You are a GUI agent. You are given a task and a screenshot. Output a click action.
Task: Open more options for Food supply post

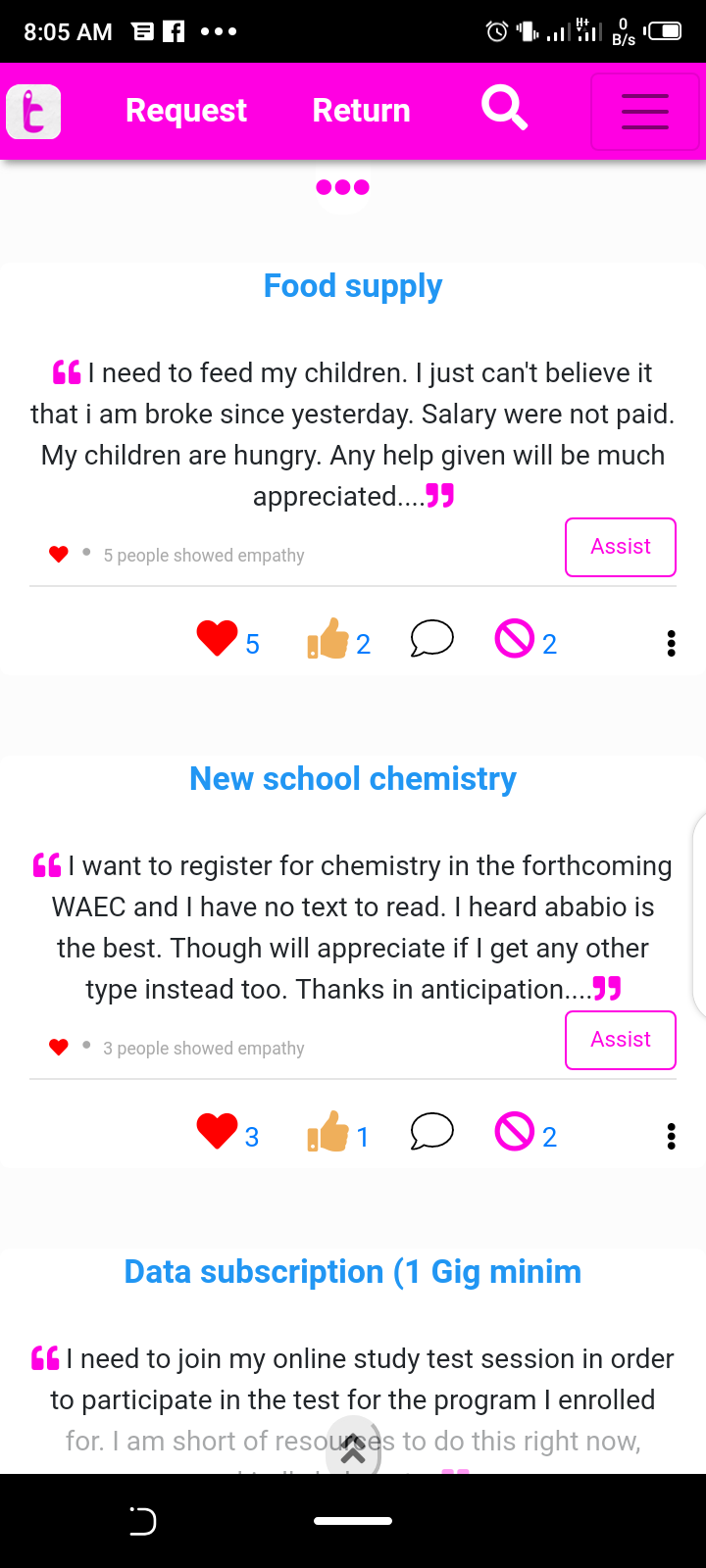671,643
